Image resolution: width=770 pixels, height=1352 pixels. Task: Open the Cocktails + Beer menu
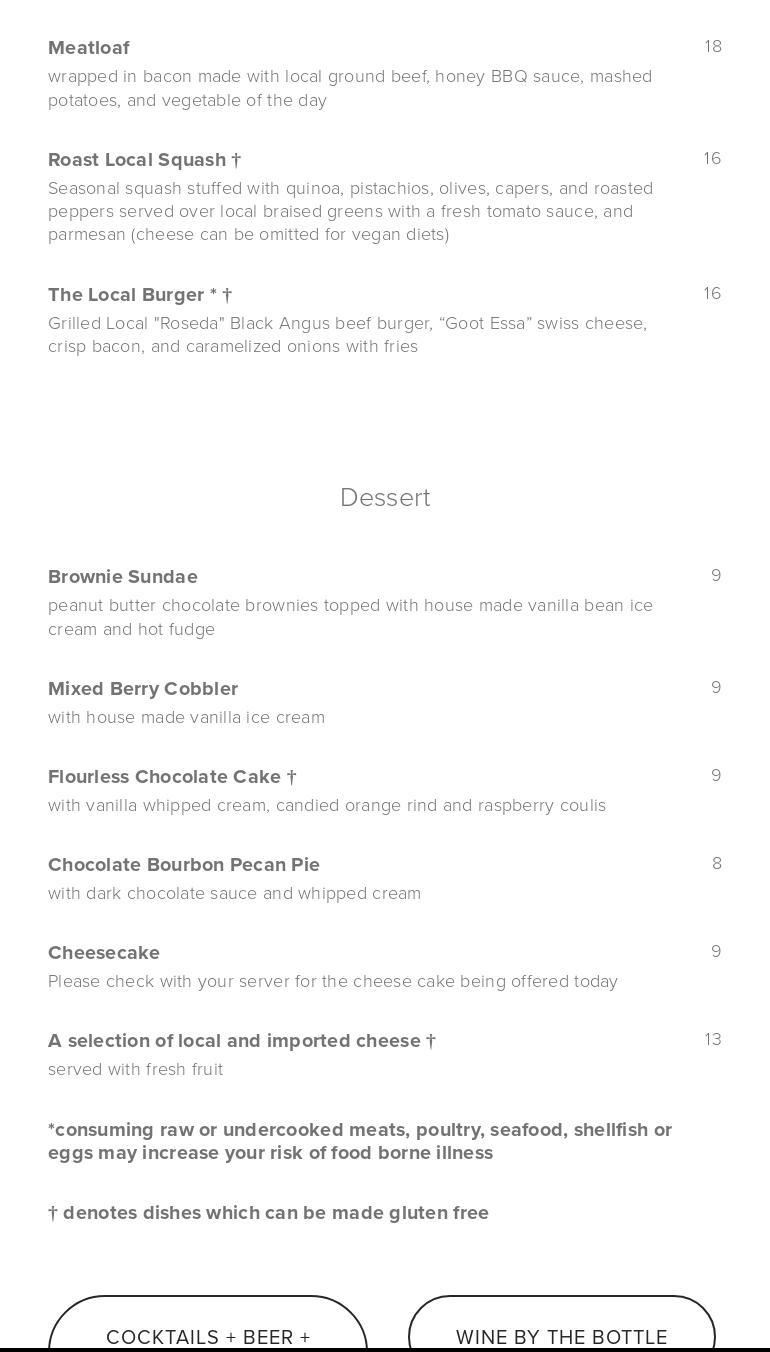[x=208, y=1330]
